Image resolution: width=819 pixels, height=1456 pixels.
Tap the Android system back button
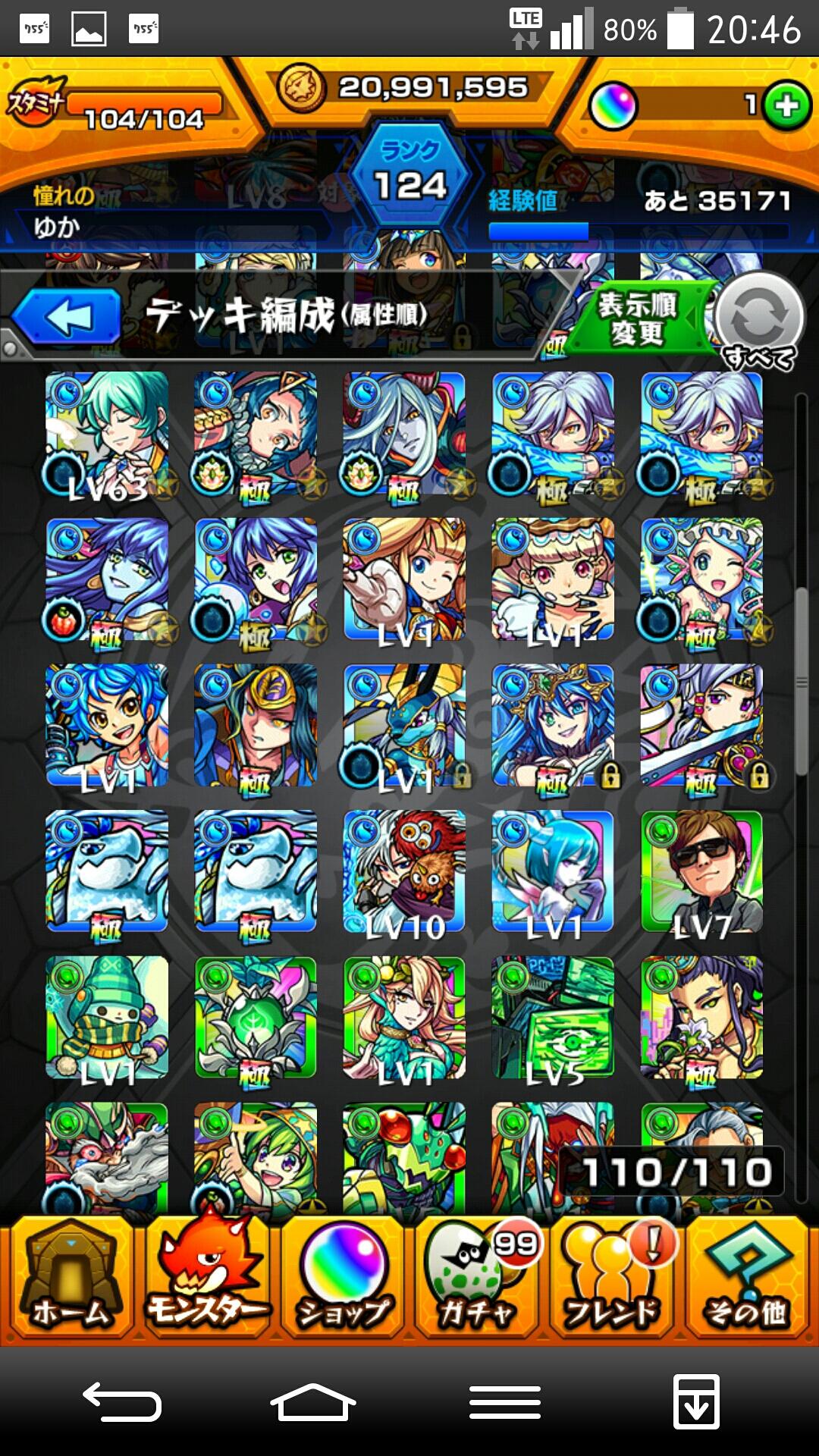[121, 1401]
